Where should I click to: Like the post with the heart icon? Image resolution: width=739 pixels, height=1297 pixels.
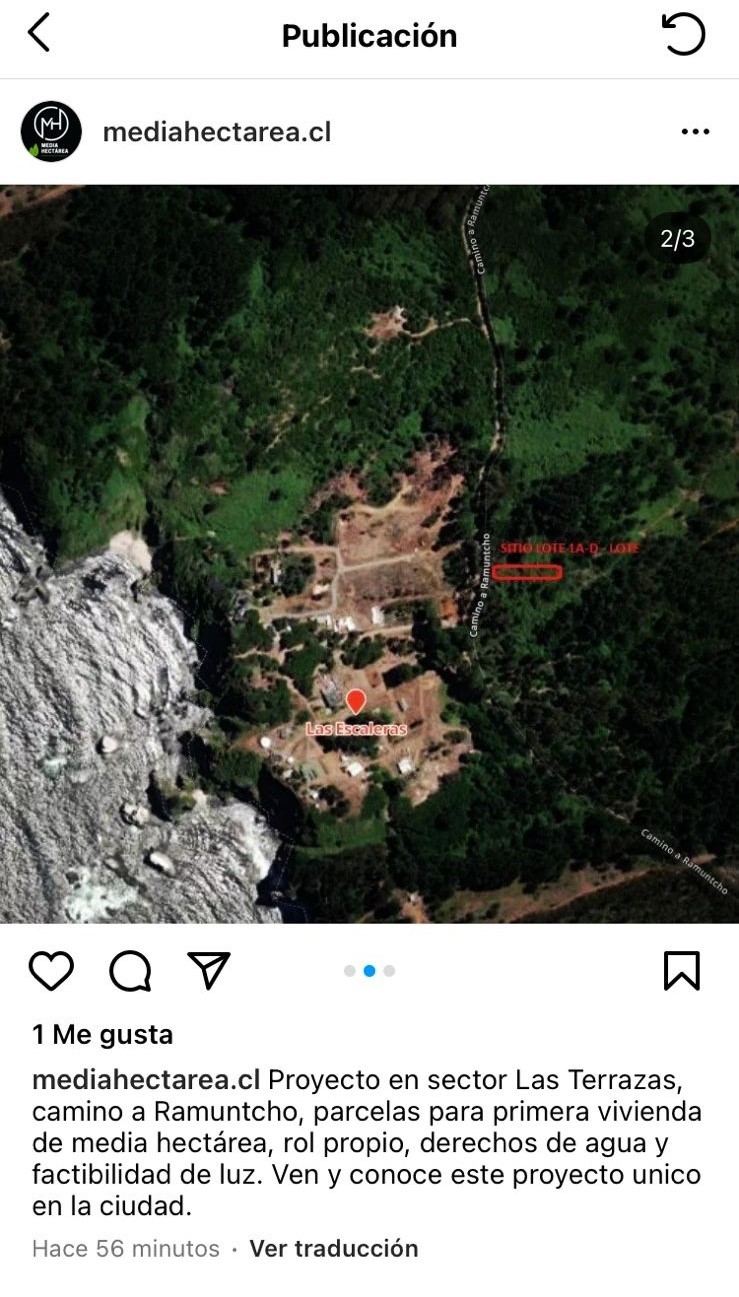(x=51, y=970)
